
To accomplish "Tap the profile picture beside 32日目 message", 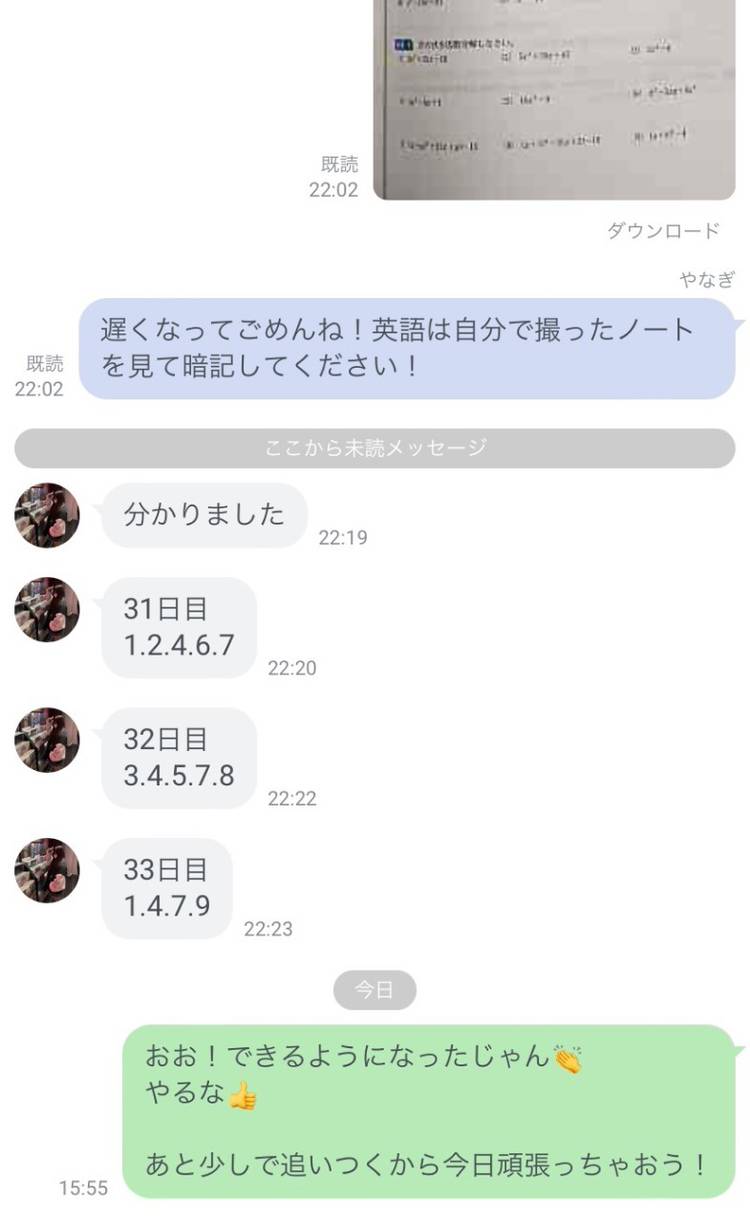I will coord(47,740).
